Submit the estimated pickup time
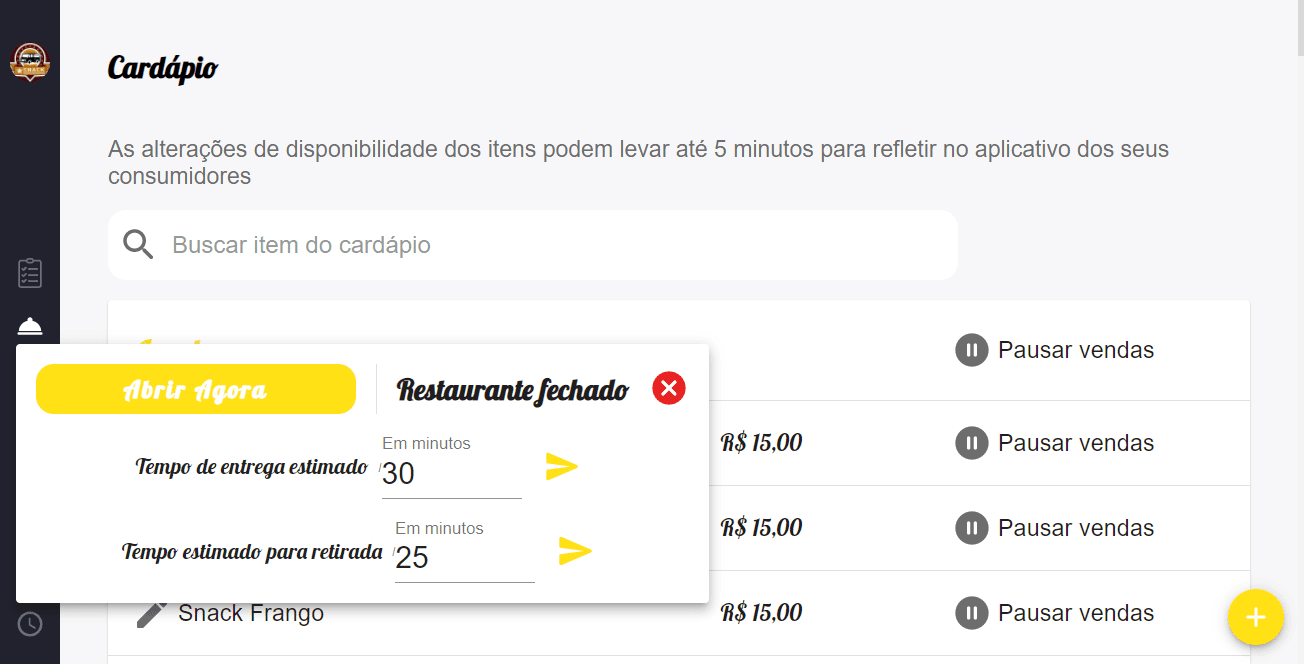 575,551
